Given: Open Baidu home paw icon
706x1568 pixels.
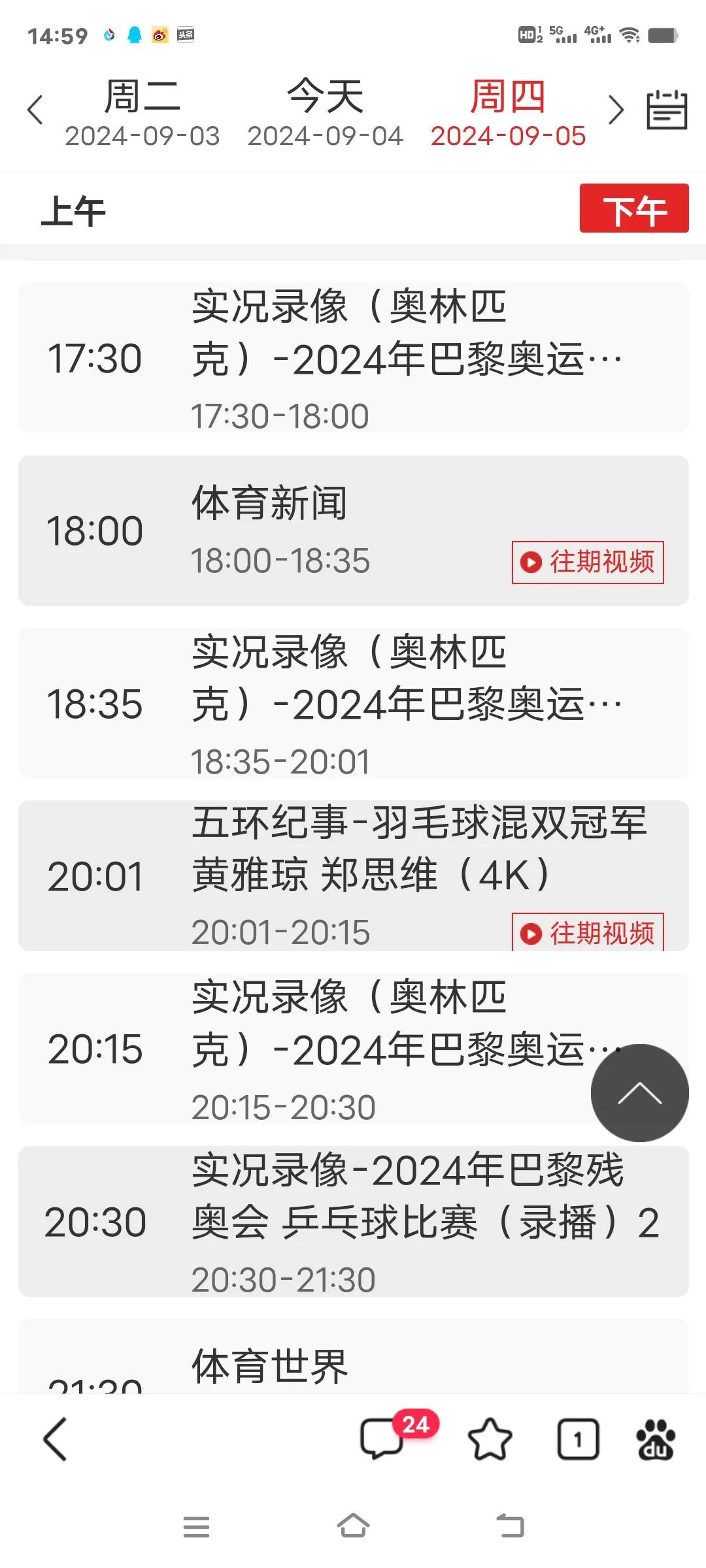Looking at the screenshot, I should point(656,1440).
